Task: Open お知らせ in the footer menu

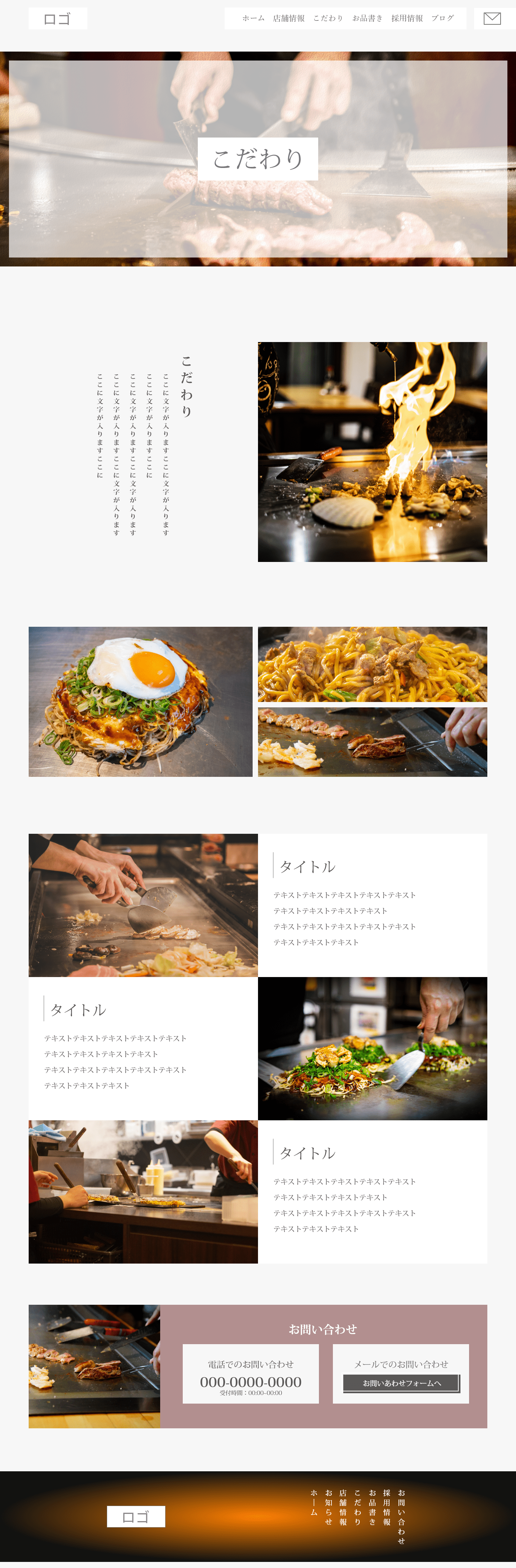Action: 328,1506
